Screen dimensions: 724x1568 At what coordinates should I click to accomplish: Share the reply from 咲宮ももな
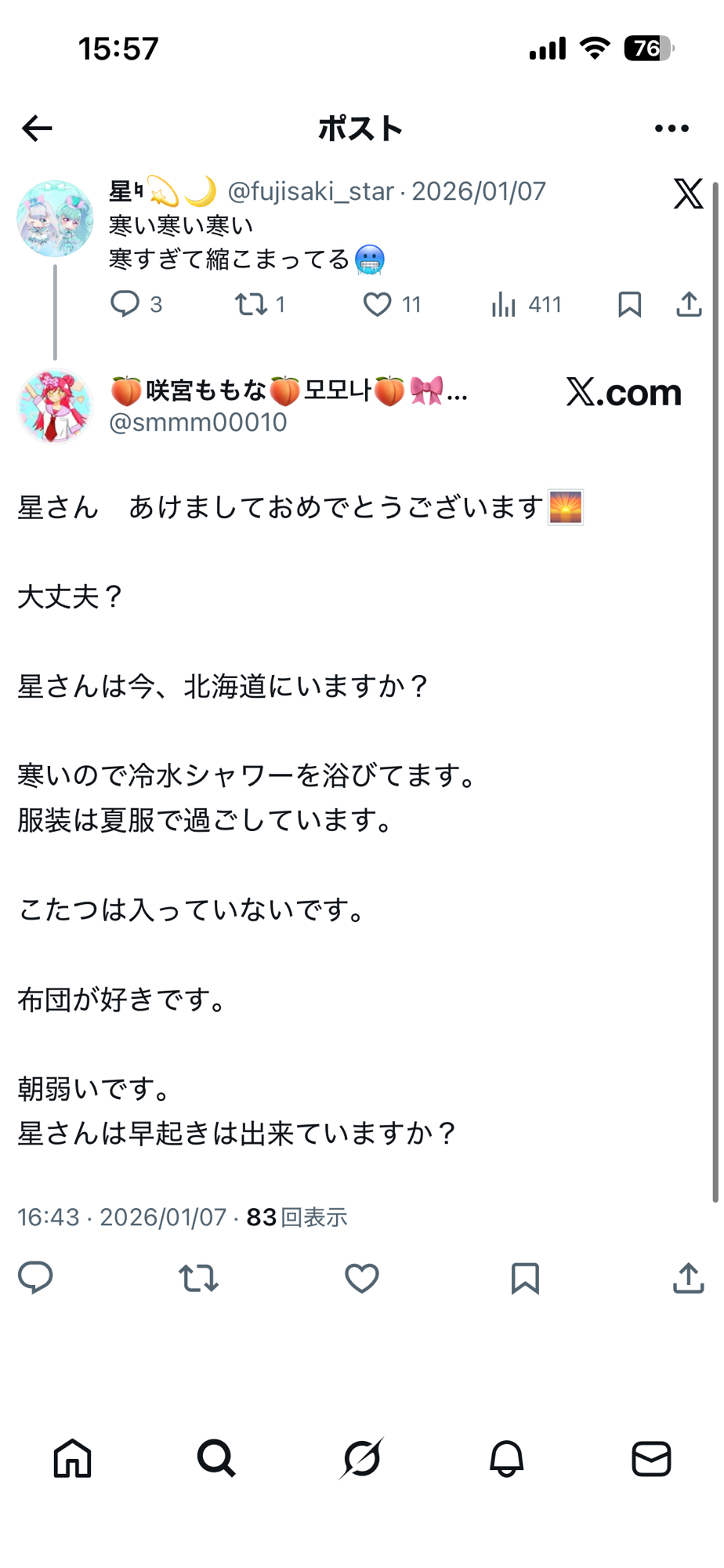pyautogui.click(x=688, y=1278)
